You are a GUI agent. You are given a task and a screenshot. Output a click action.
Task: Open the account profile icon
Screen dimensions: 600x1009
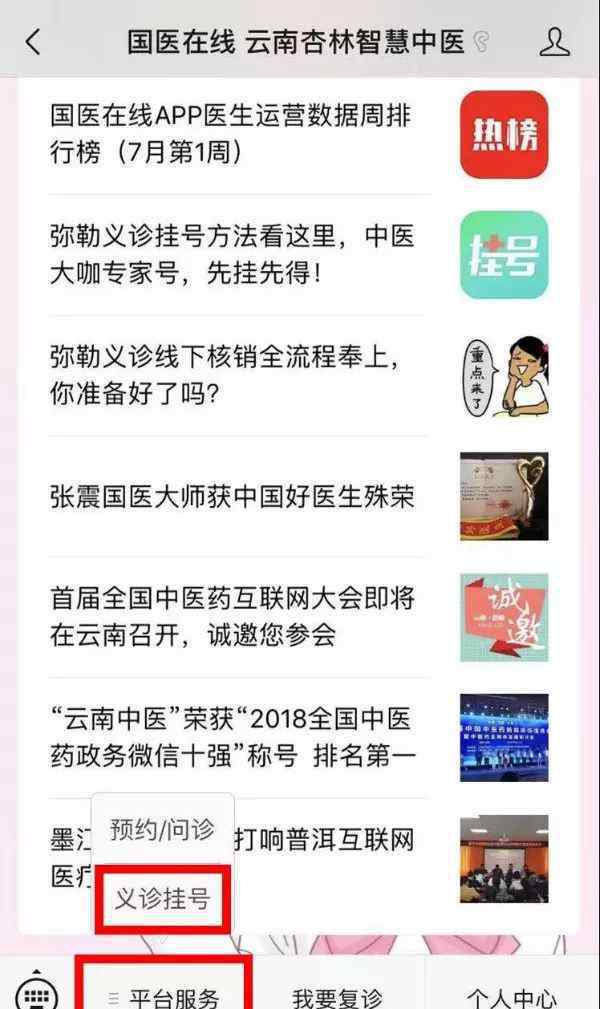[x=554, y=42]
